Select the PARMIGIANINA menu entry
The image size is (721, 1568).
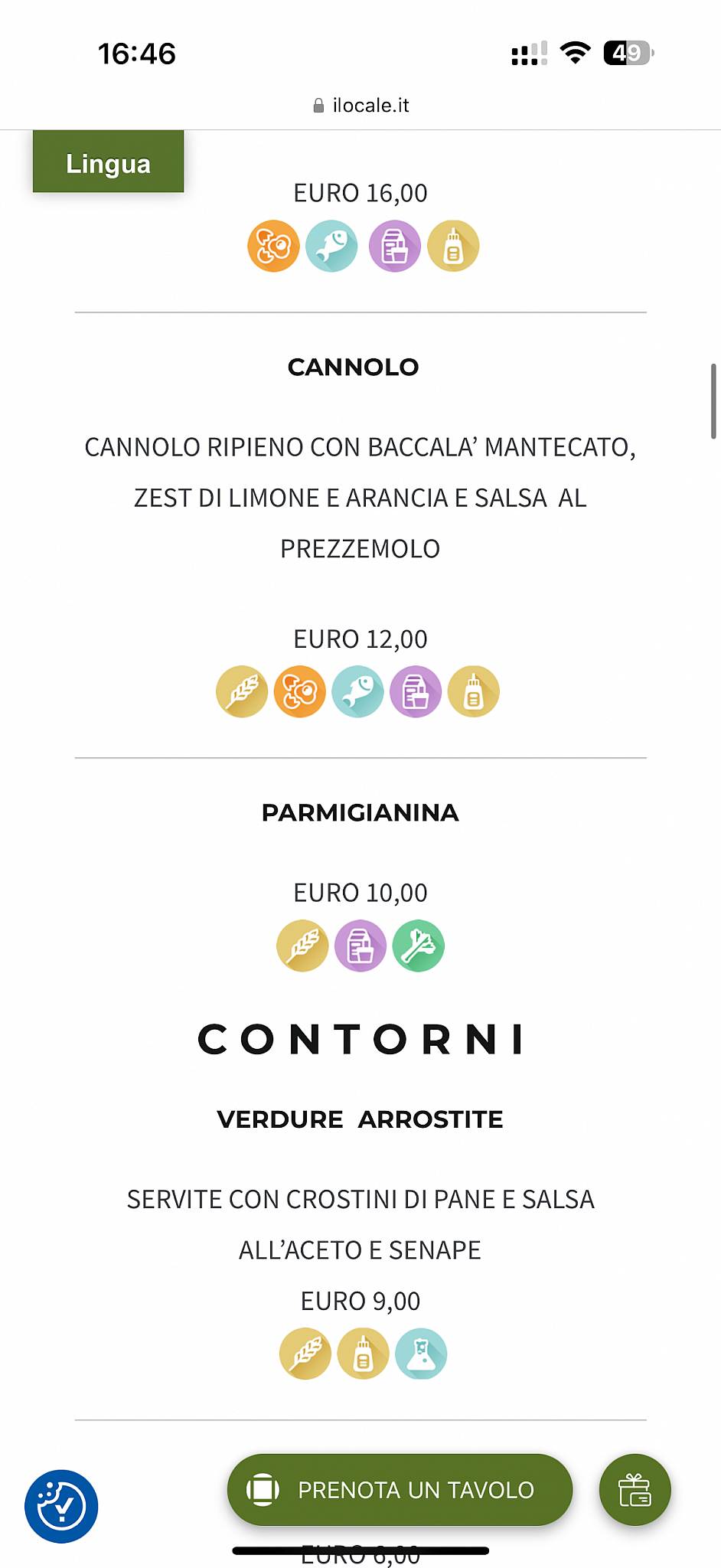click(x=360, y=812)
